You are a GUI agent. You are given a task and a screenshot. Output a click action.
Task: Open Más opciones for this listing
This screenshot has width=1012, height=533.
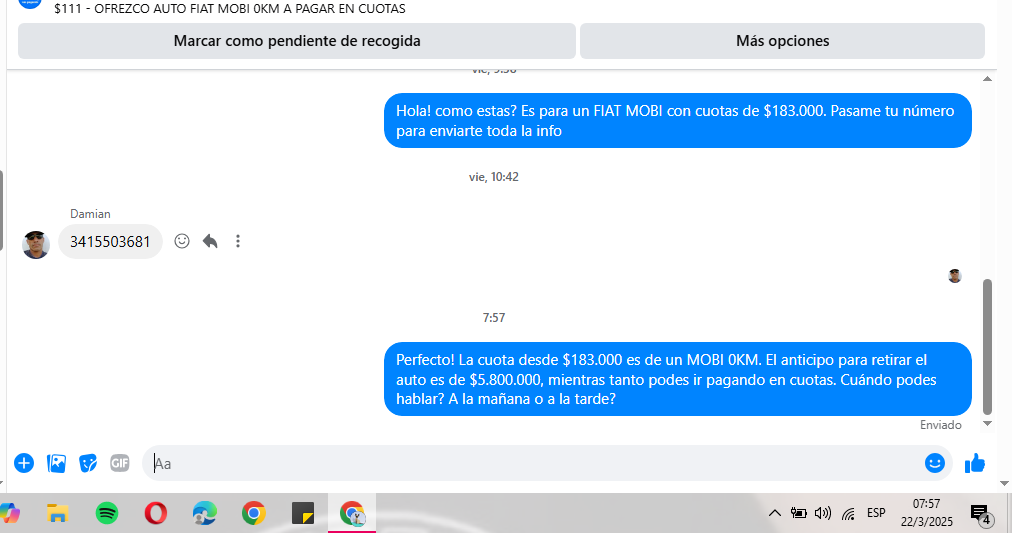(782, 41)
